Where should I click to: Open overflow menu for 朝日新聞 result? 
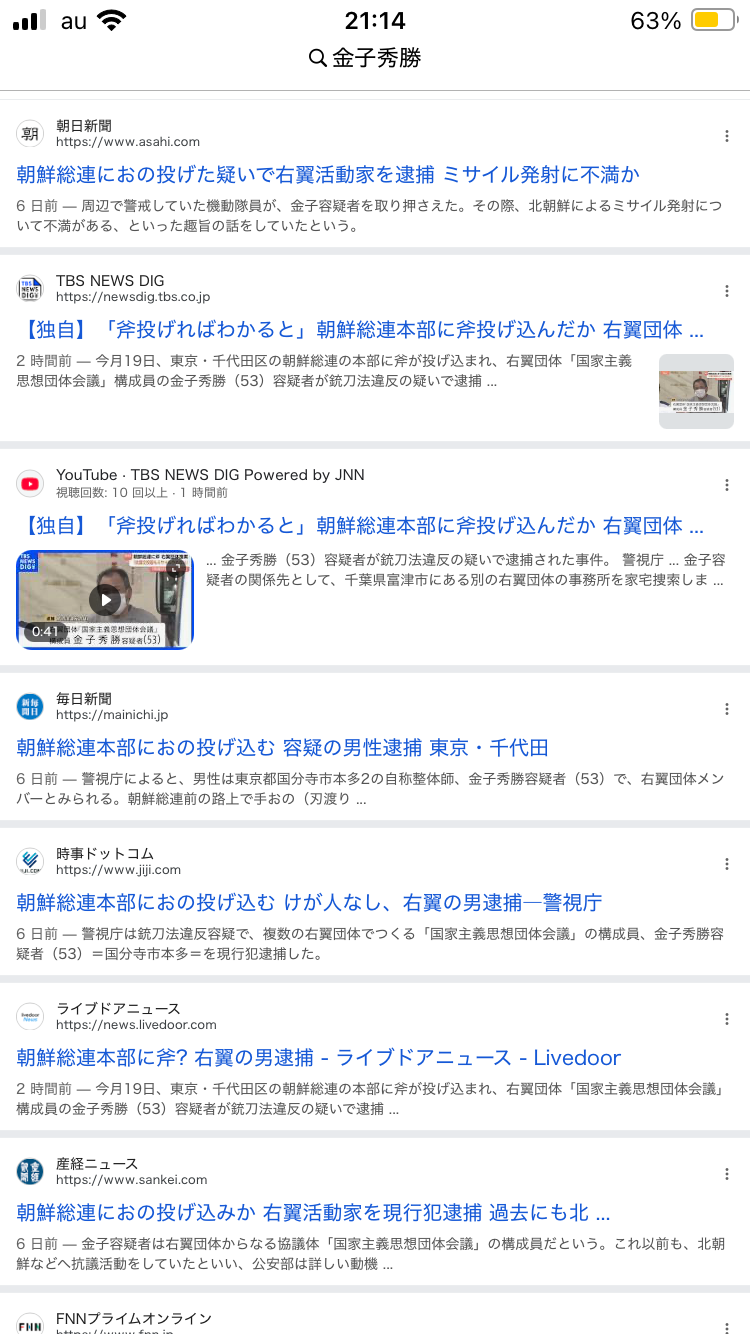tap(727, 136)
